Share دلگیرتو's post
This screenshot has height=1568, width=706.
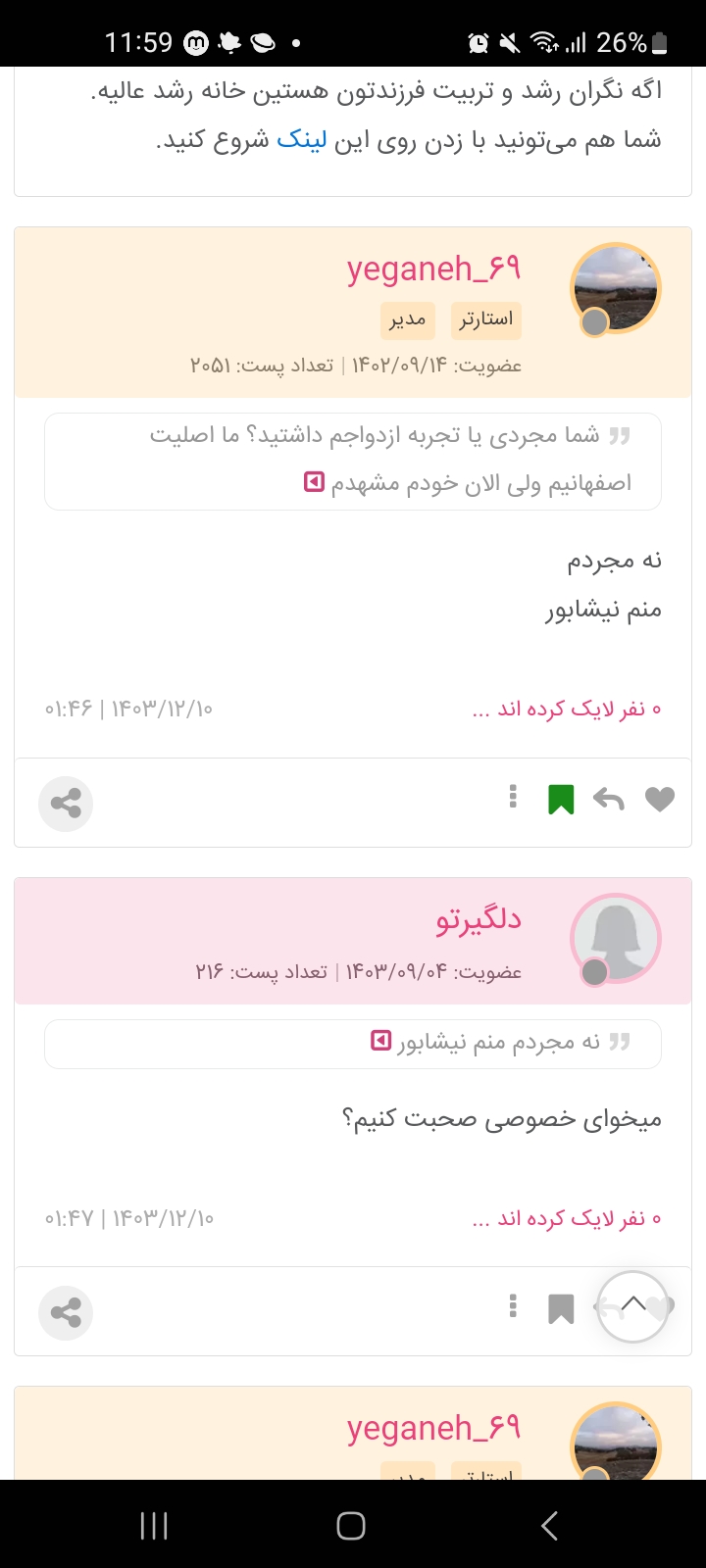coord(66,1312)
